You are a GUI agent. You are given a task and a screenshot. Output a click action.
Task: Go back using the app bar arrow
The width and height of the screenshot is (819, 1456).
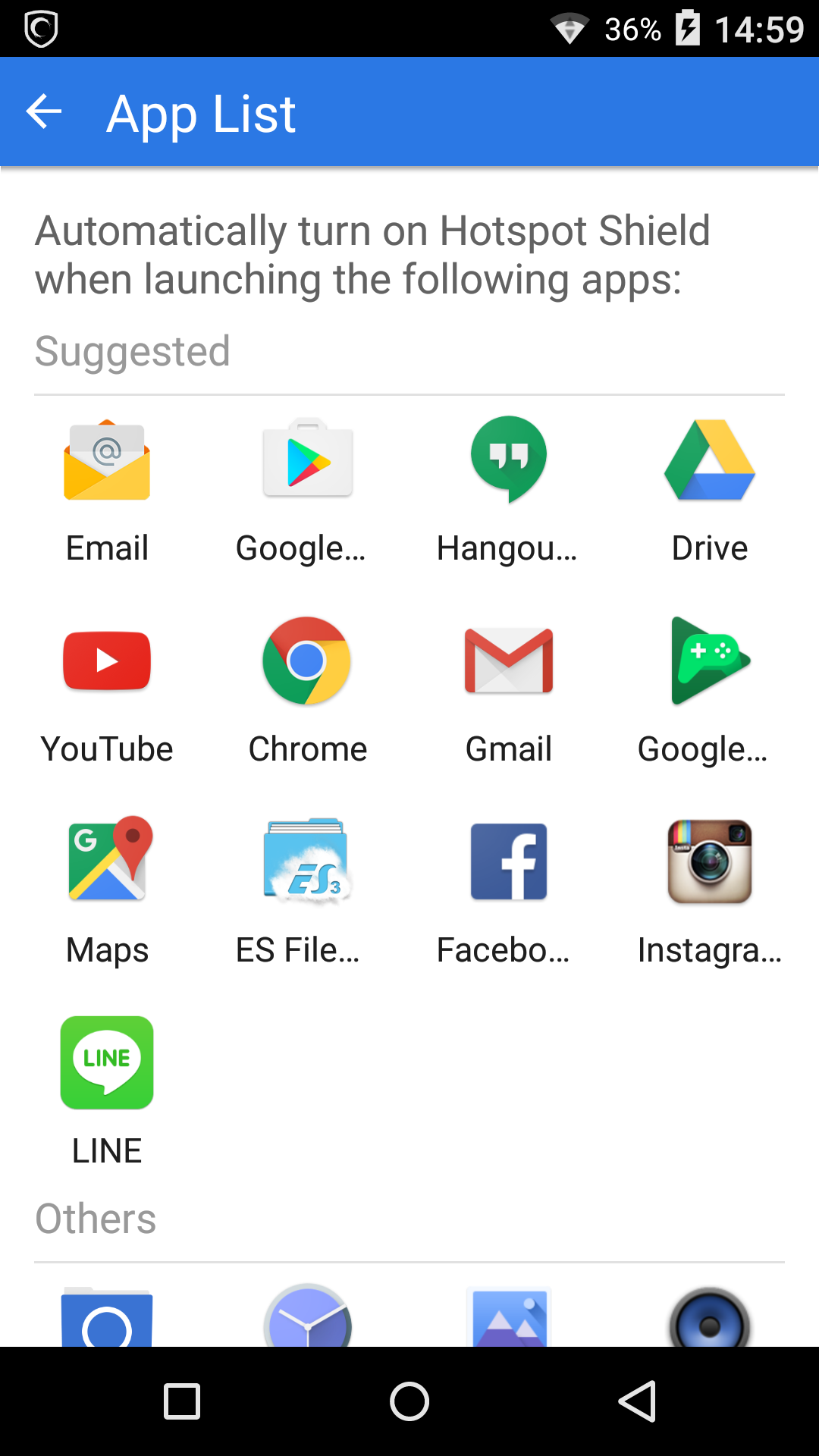(x=44, y=112)
